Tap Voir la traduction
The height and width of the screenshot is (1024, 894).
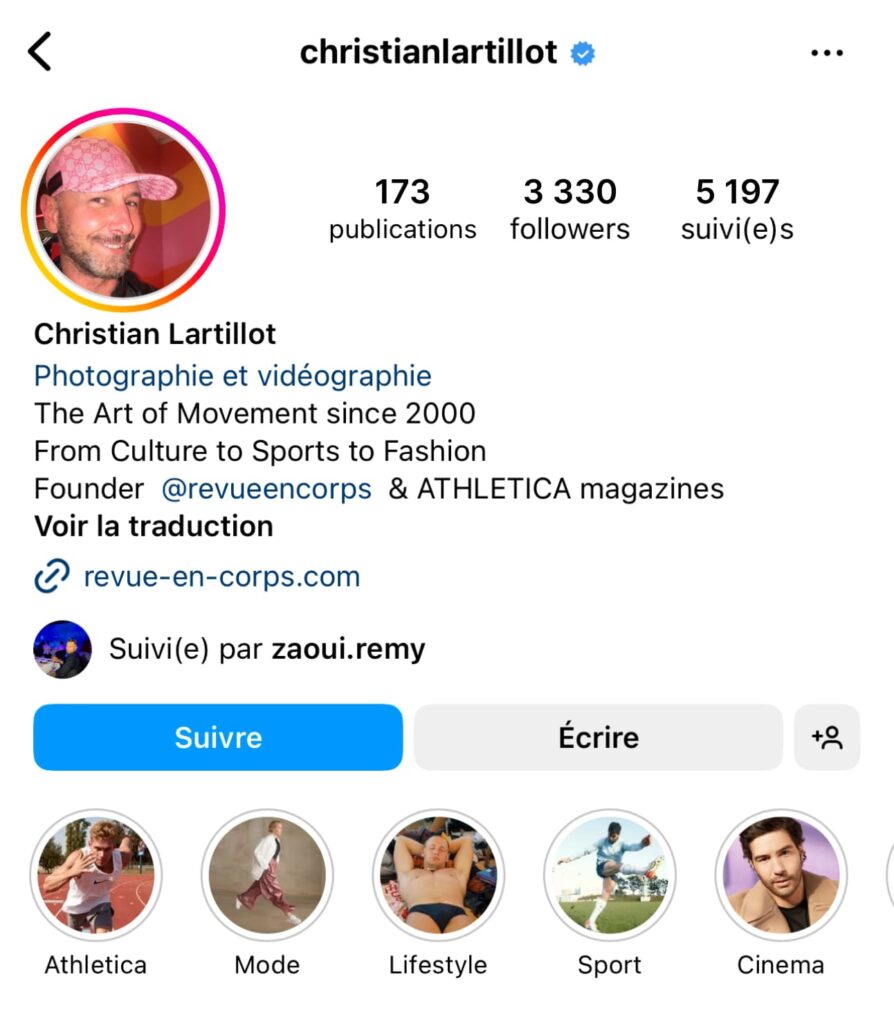(x=153, y=526)
